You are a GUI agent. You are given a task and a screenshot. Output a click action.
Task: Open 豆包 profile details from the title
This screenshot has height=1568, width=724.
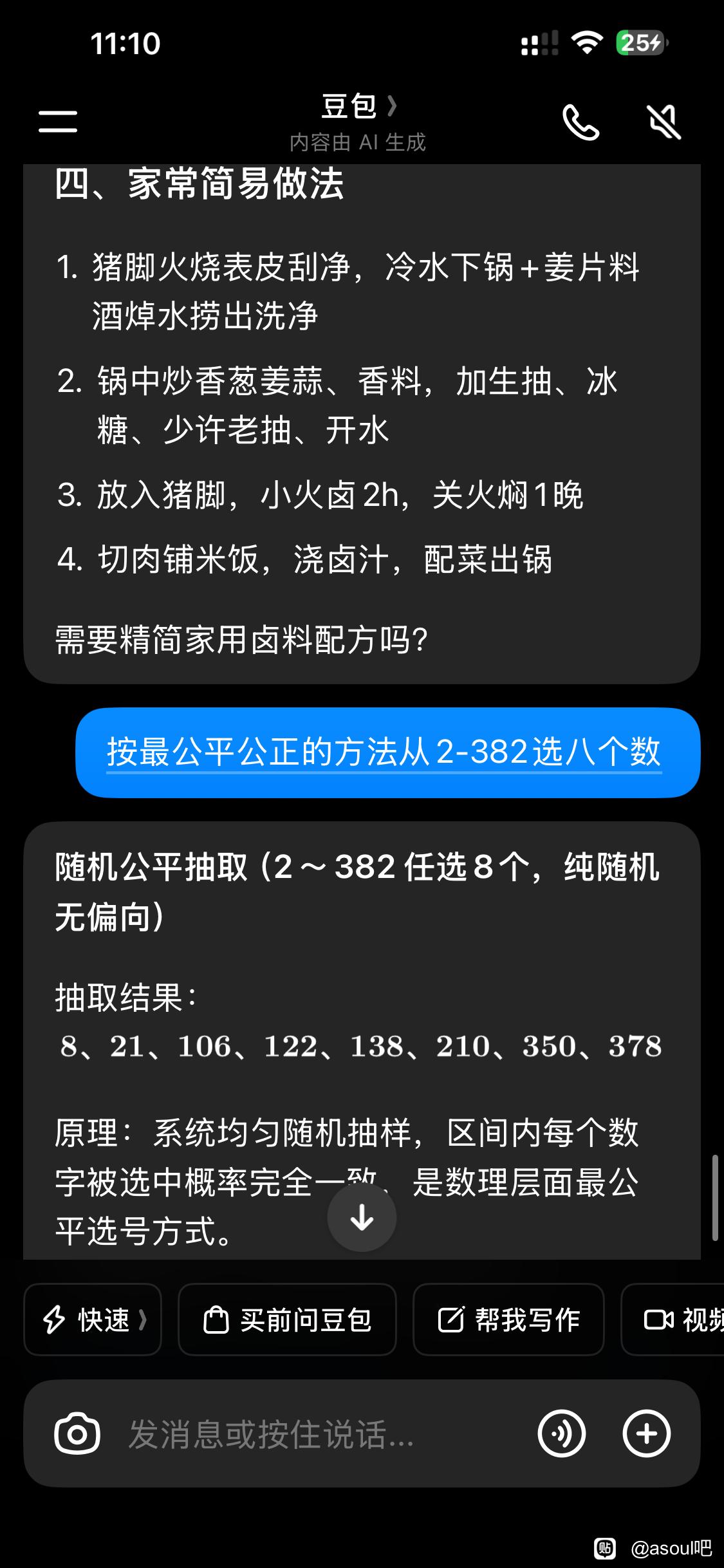pos(358,106)
